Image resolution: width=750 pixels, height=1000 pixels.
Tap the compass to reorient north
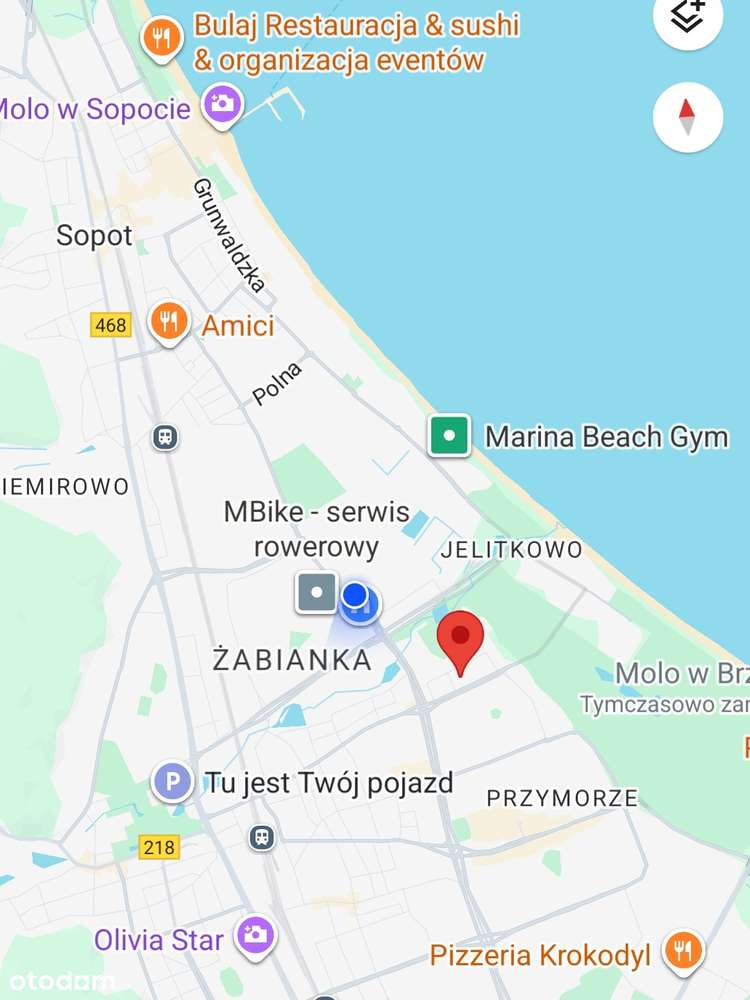click(687, 117)
